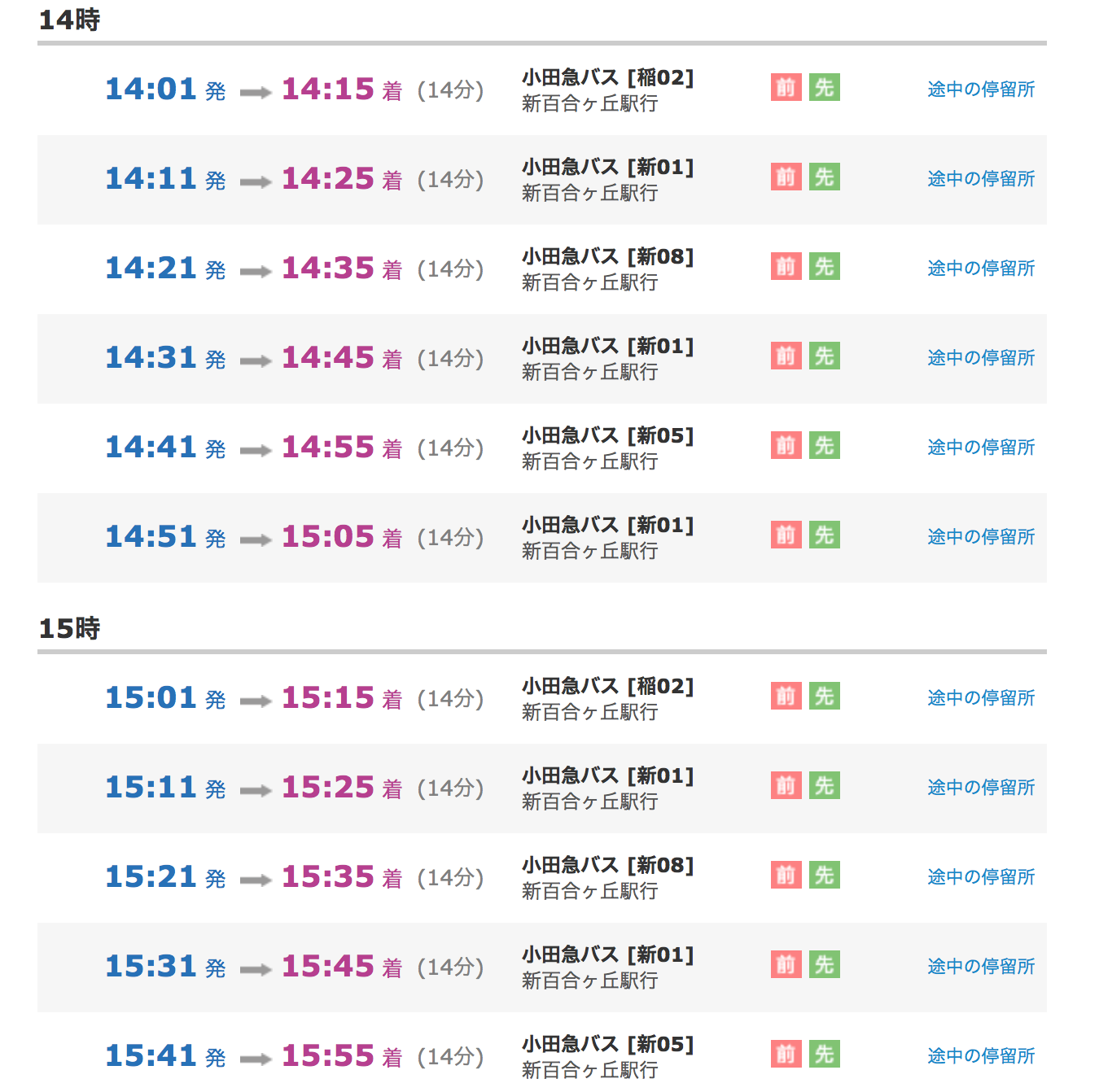Select 前 on the 15:01 稲02 bus
Viewport: 1099px width, 1092px height.
point(786,696)
